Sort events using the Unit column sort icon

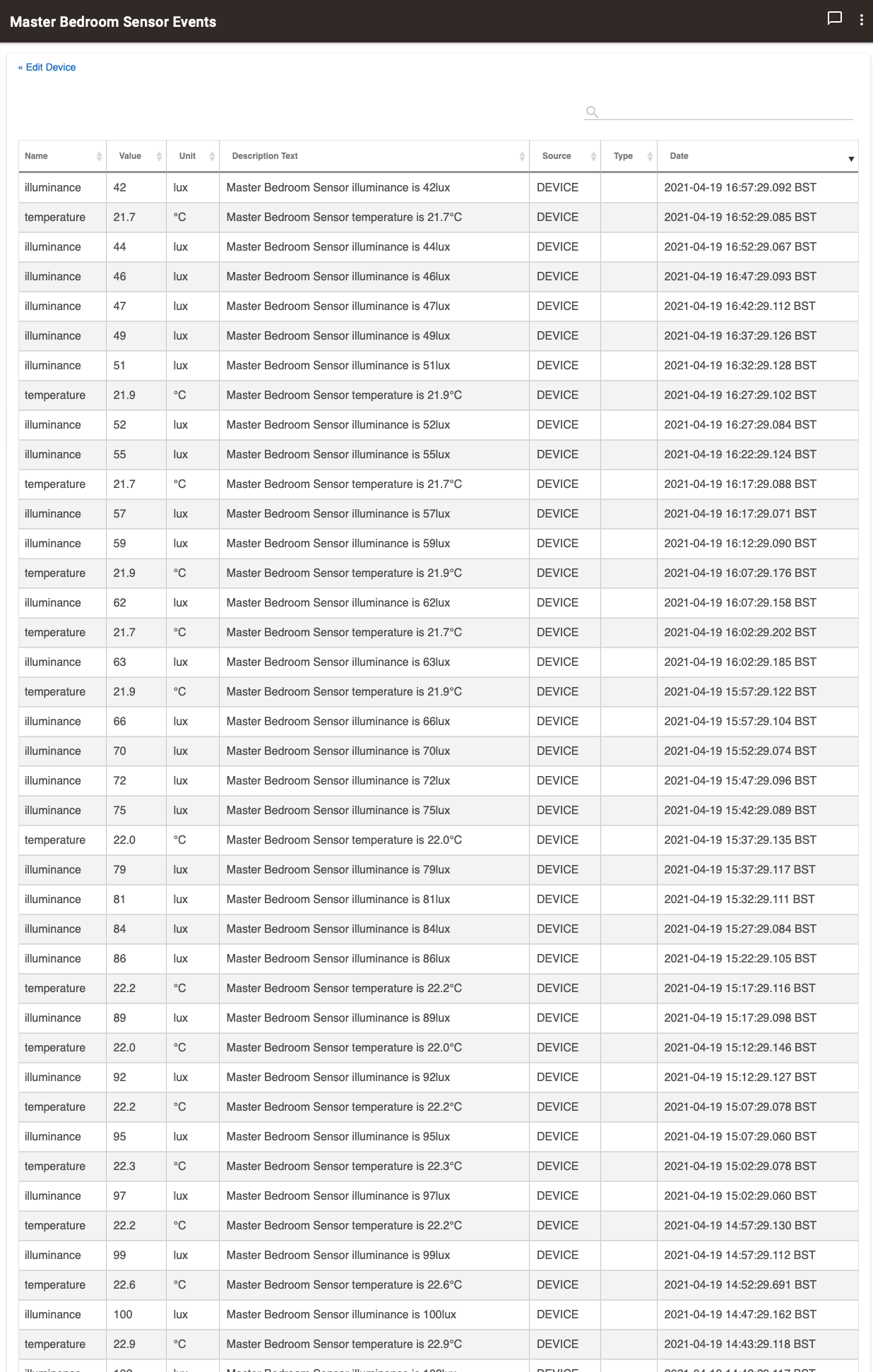(x=210, y=156)
